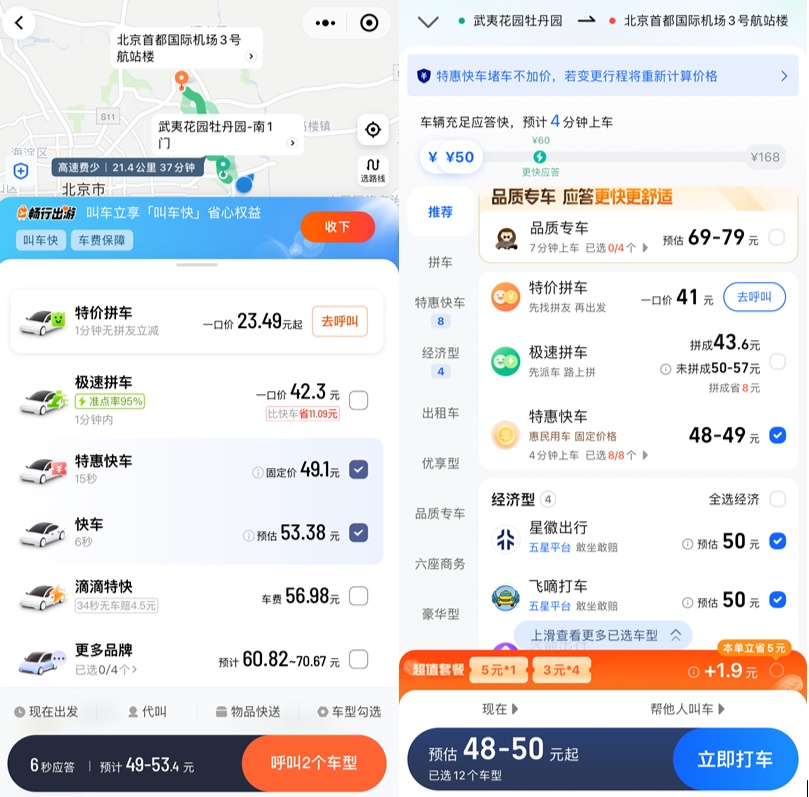This screenshot has height=797, width=809.
Task: Switch to the 出租车 side category
Action: pyautogui.click(x=440, y=413)
